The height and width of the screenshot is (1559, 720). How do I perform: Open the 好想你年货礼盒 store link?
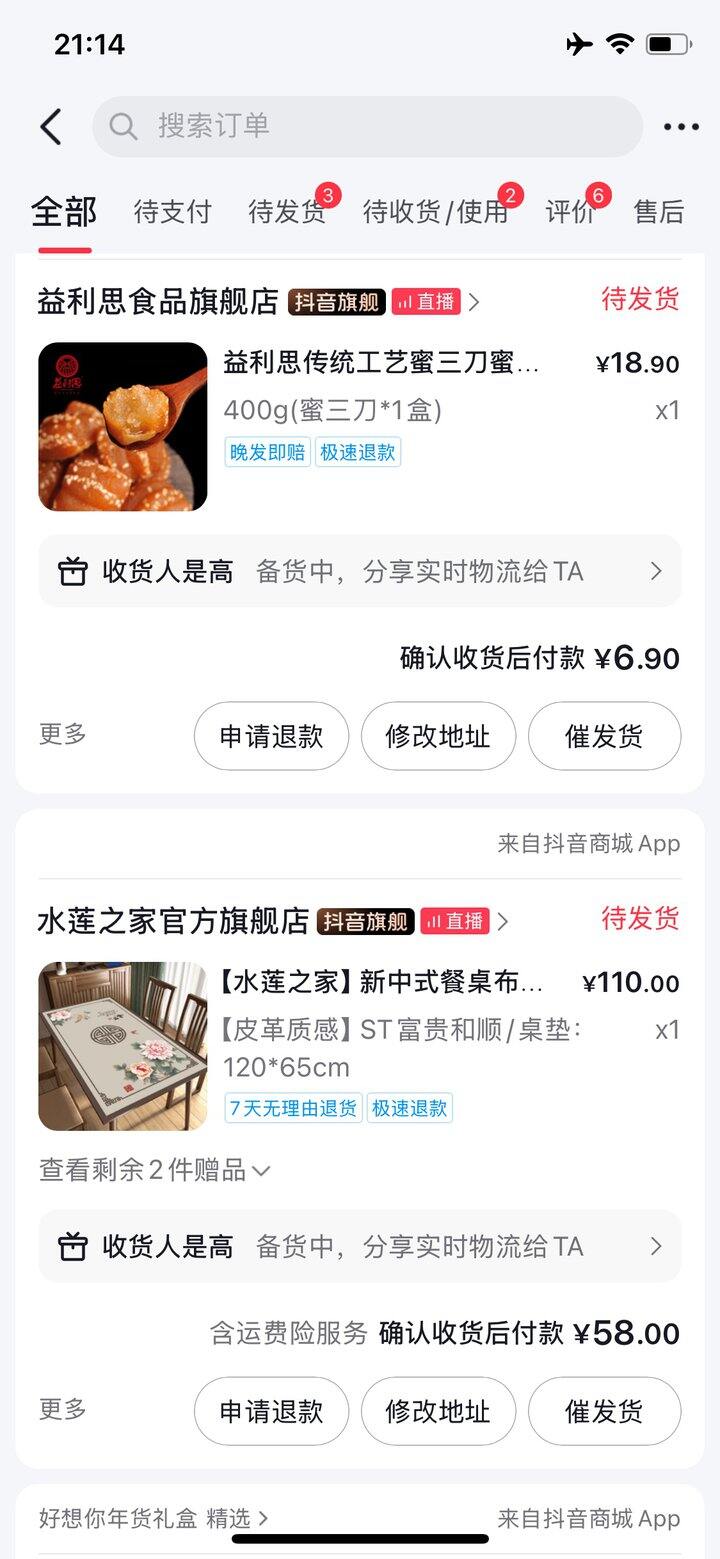(x=153, y=1518)
